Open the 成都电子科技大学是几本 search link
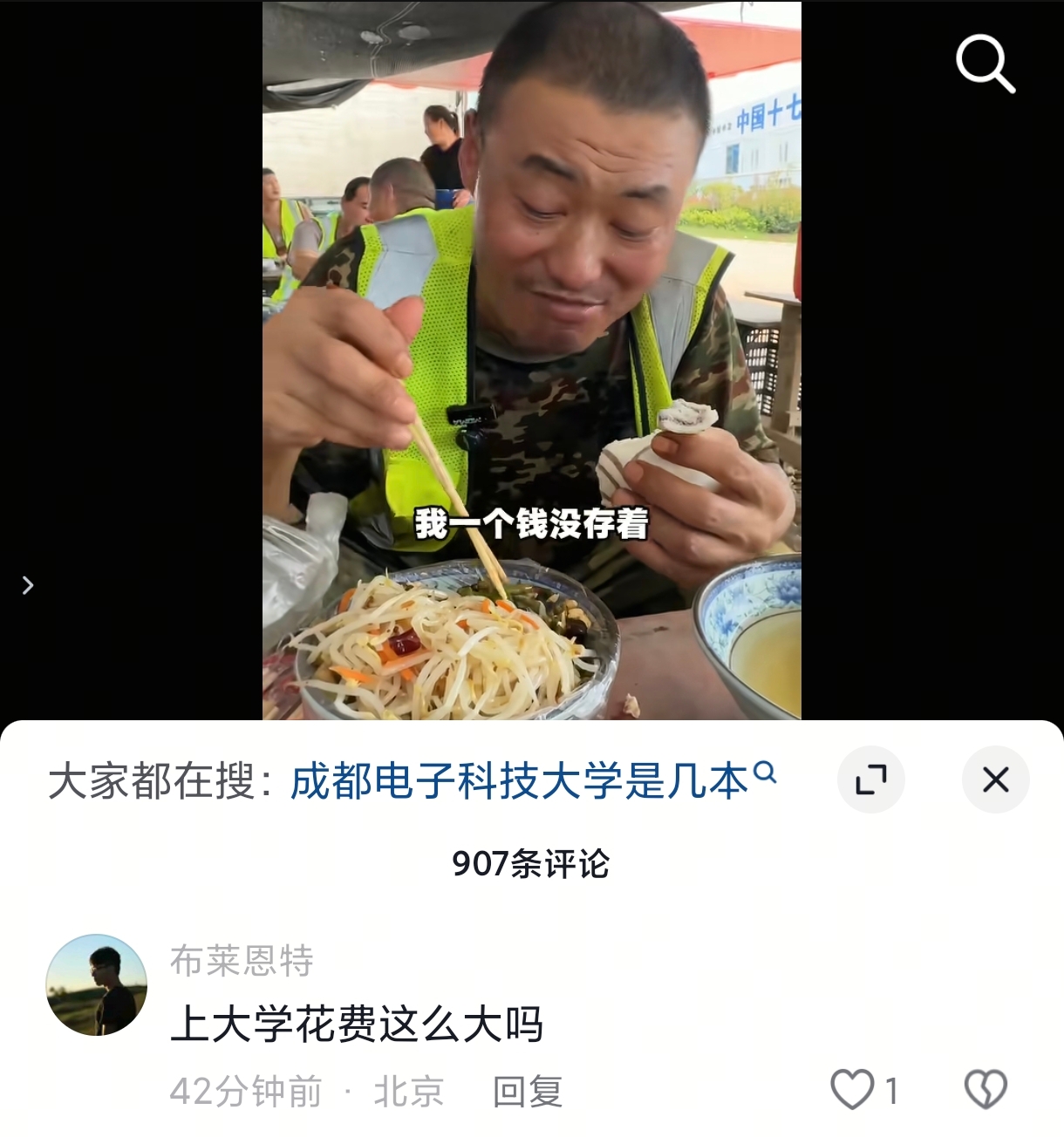Viewport: 1064px width, 1137px height. (523, 778)
